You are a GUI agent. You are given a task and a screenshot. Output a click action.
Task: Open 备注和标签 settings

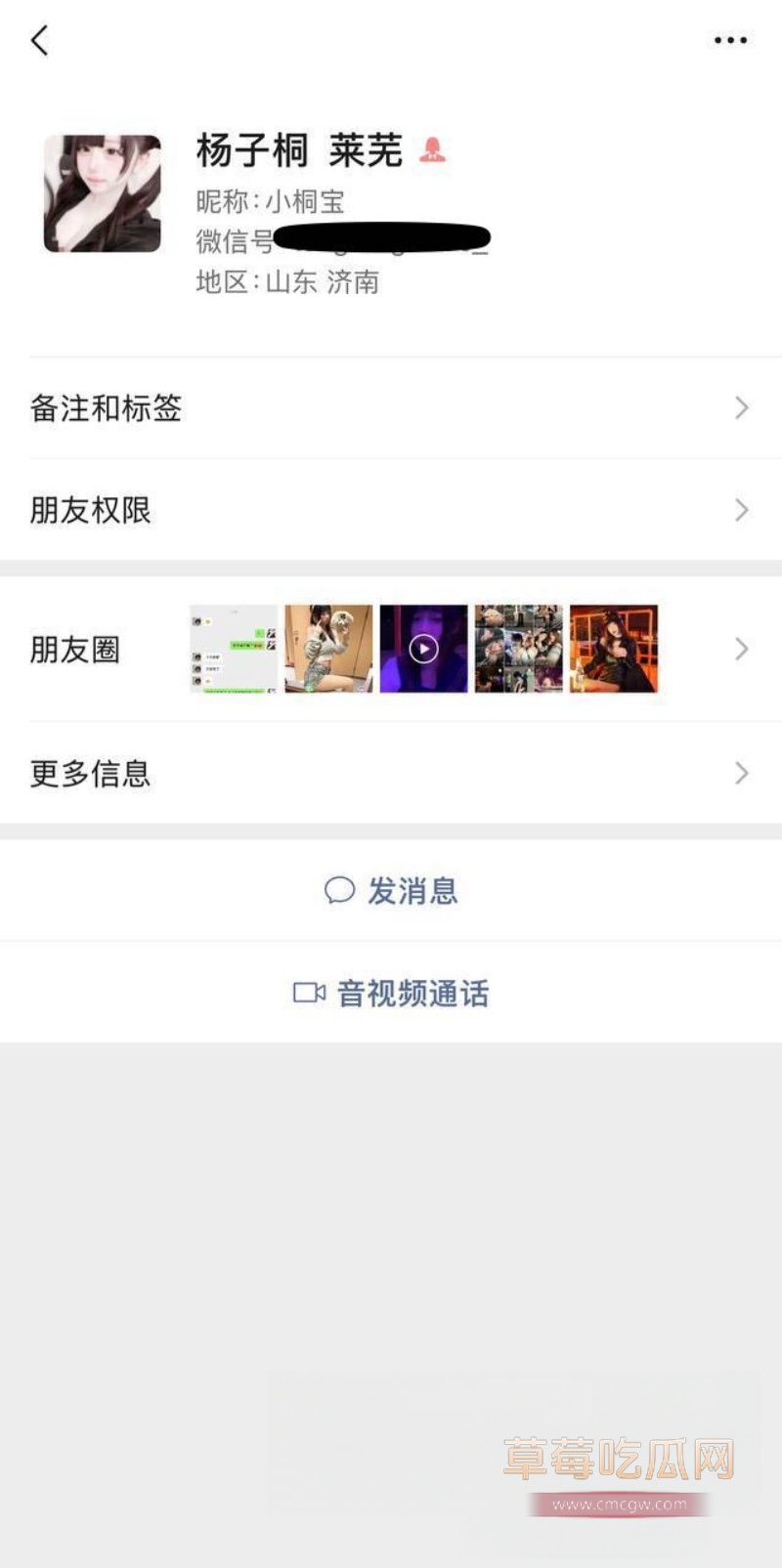click(x=391, y=408)
